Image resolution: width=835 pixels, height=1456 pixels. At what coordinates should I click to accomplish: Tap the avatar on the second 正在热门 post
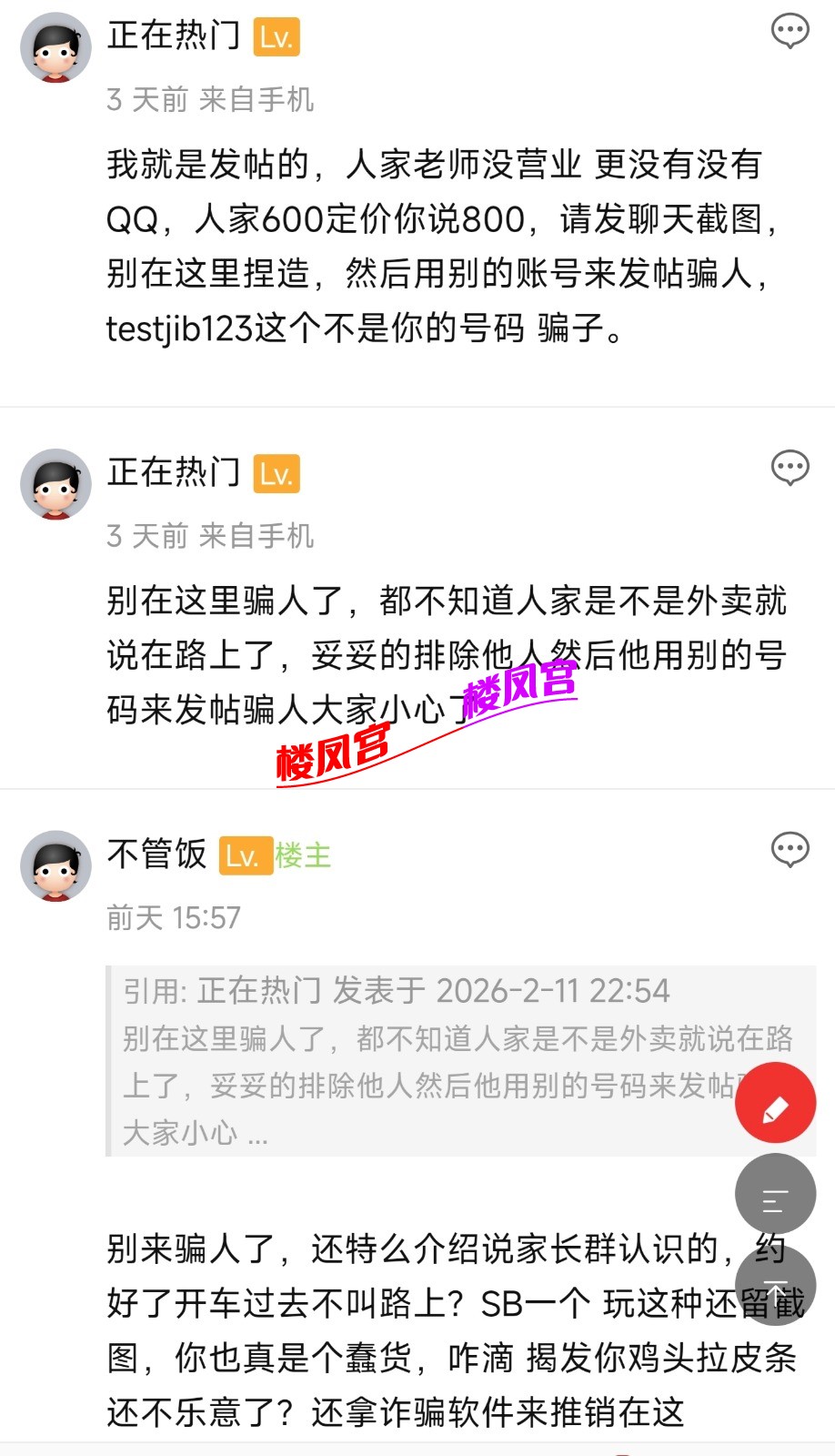55,483
